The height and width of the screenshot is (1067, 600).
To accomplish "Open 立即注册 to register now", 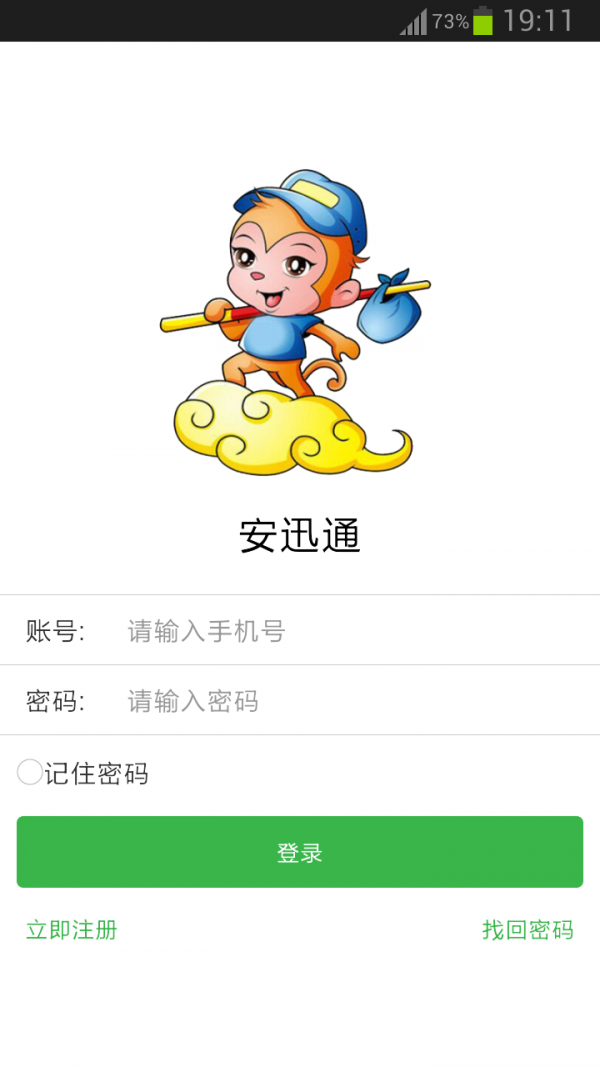I will 72,930.
